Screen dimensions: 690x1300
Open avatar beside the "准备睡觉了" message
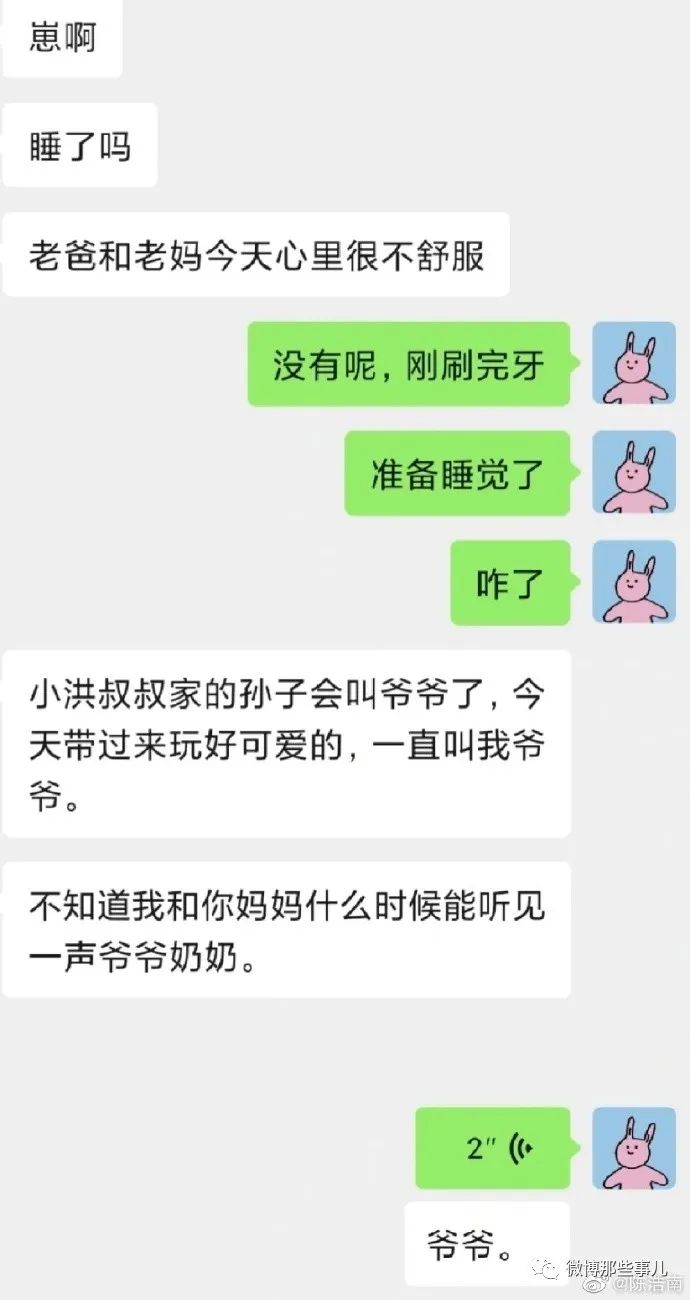[x=633, y=474]
